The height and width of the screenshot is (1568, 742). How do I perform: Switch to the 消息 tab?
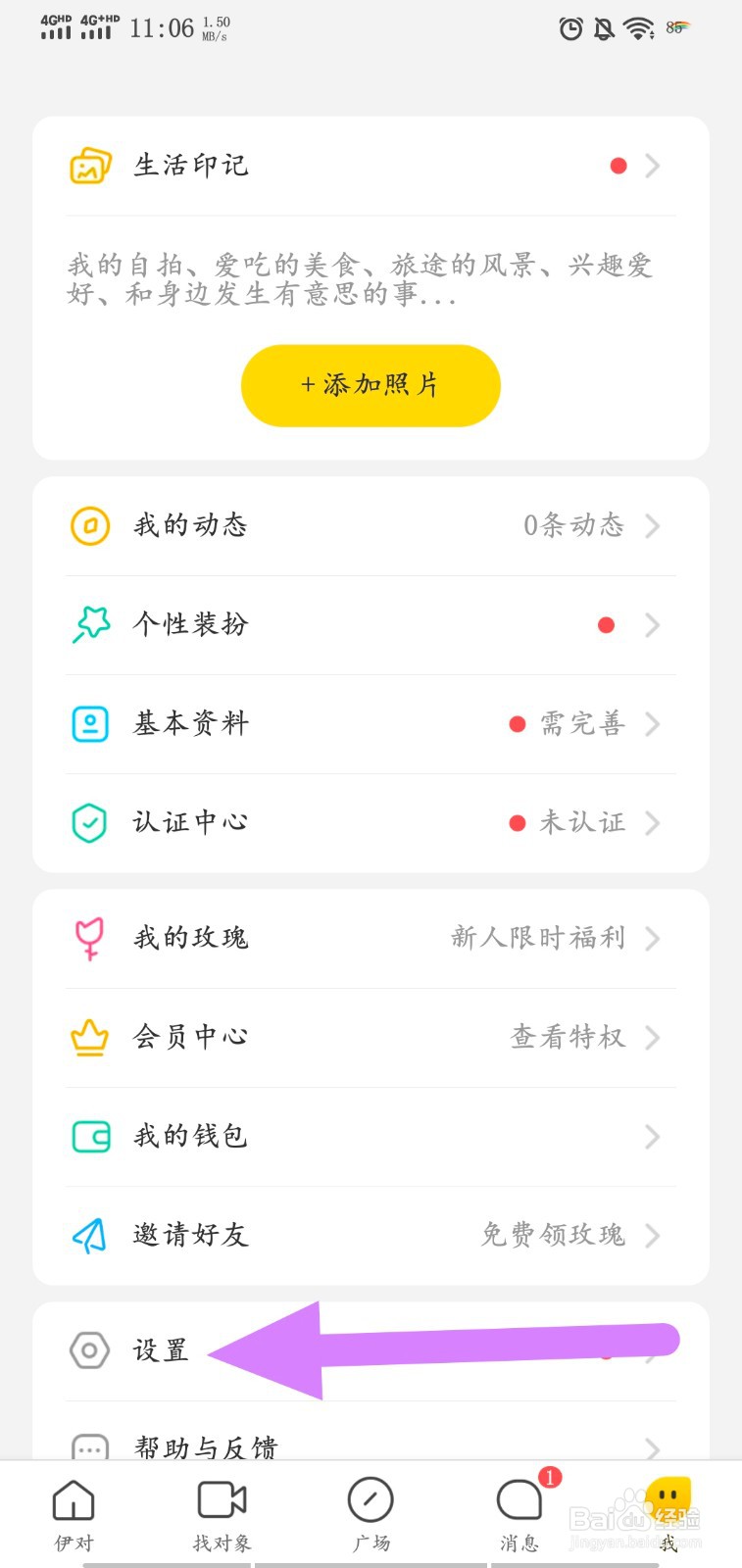[519, 1515]
